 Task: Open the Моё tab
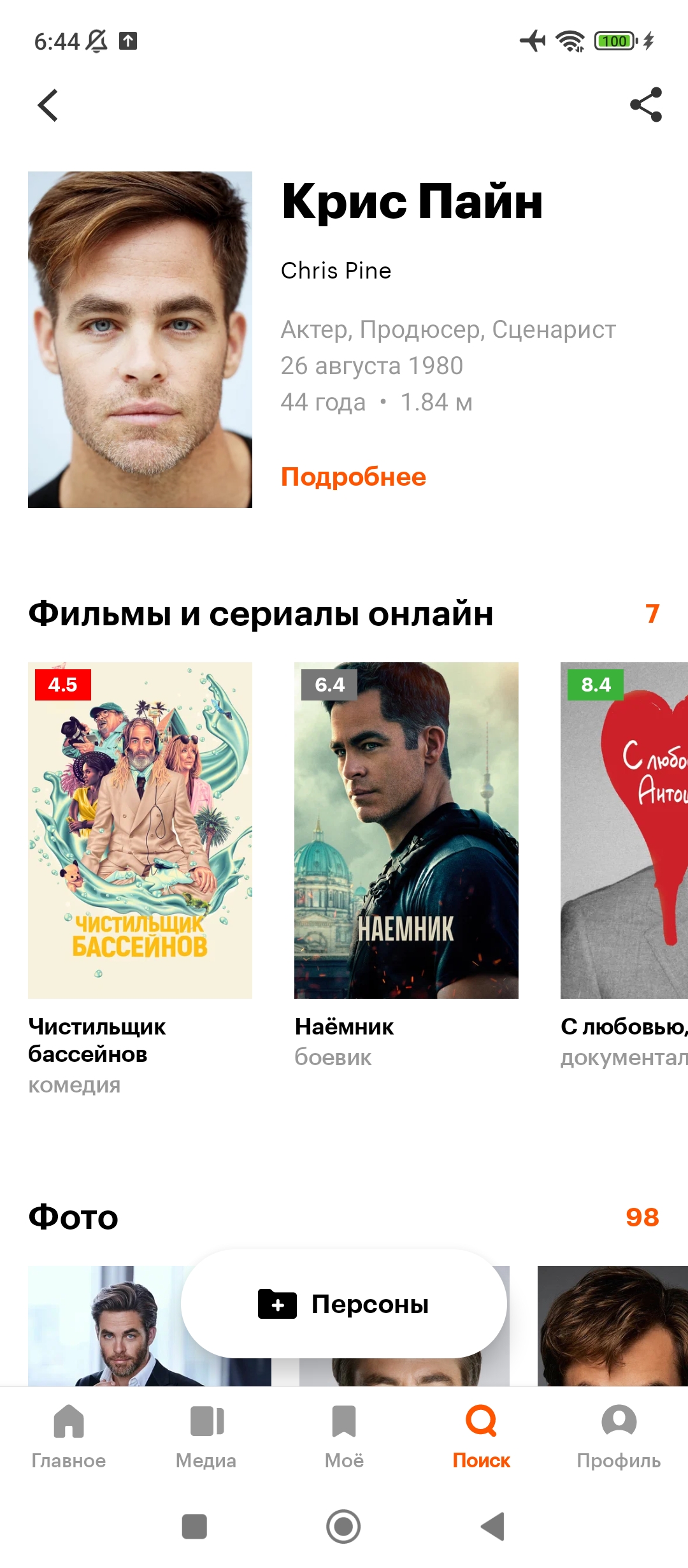pyautogui.click(x=344, y=1438)
